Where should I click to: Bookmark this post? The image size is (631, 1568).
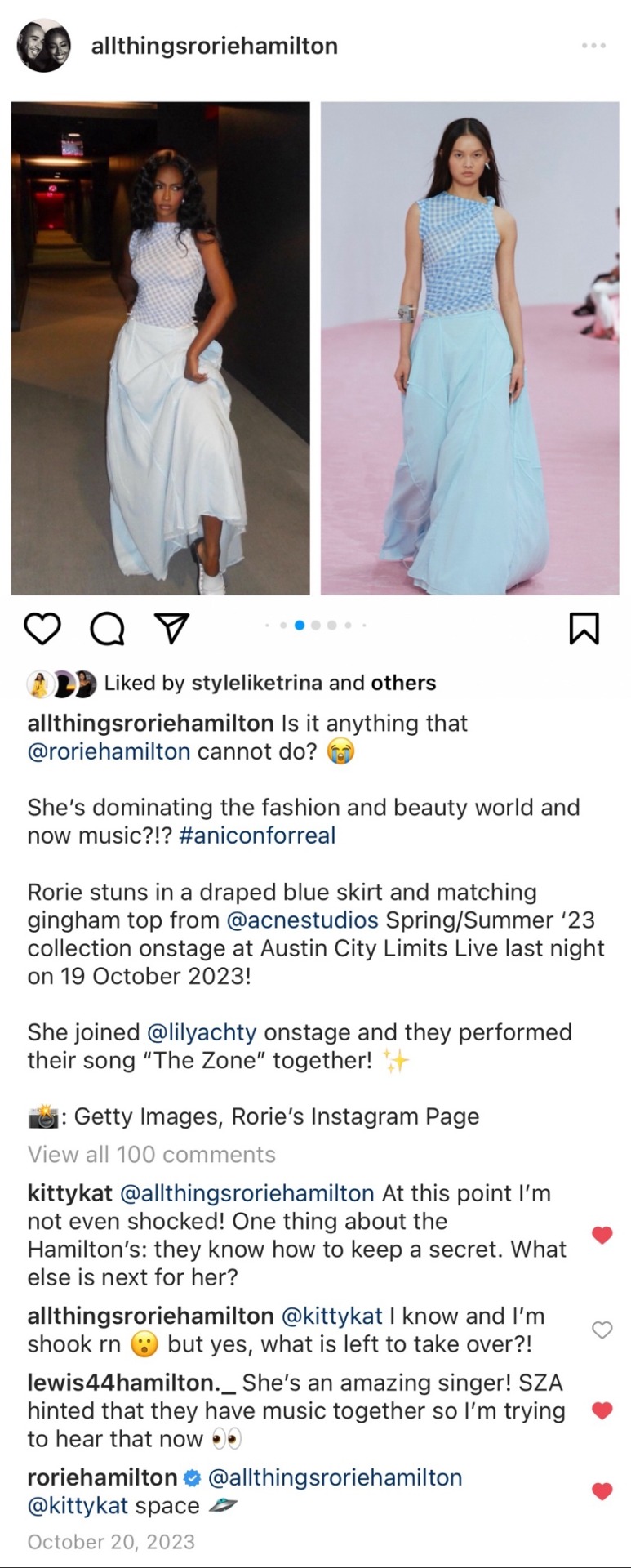[584, 628]
